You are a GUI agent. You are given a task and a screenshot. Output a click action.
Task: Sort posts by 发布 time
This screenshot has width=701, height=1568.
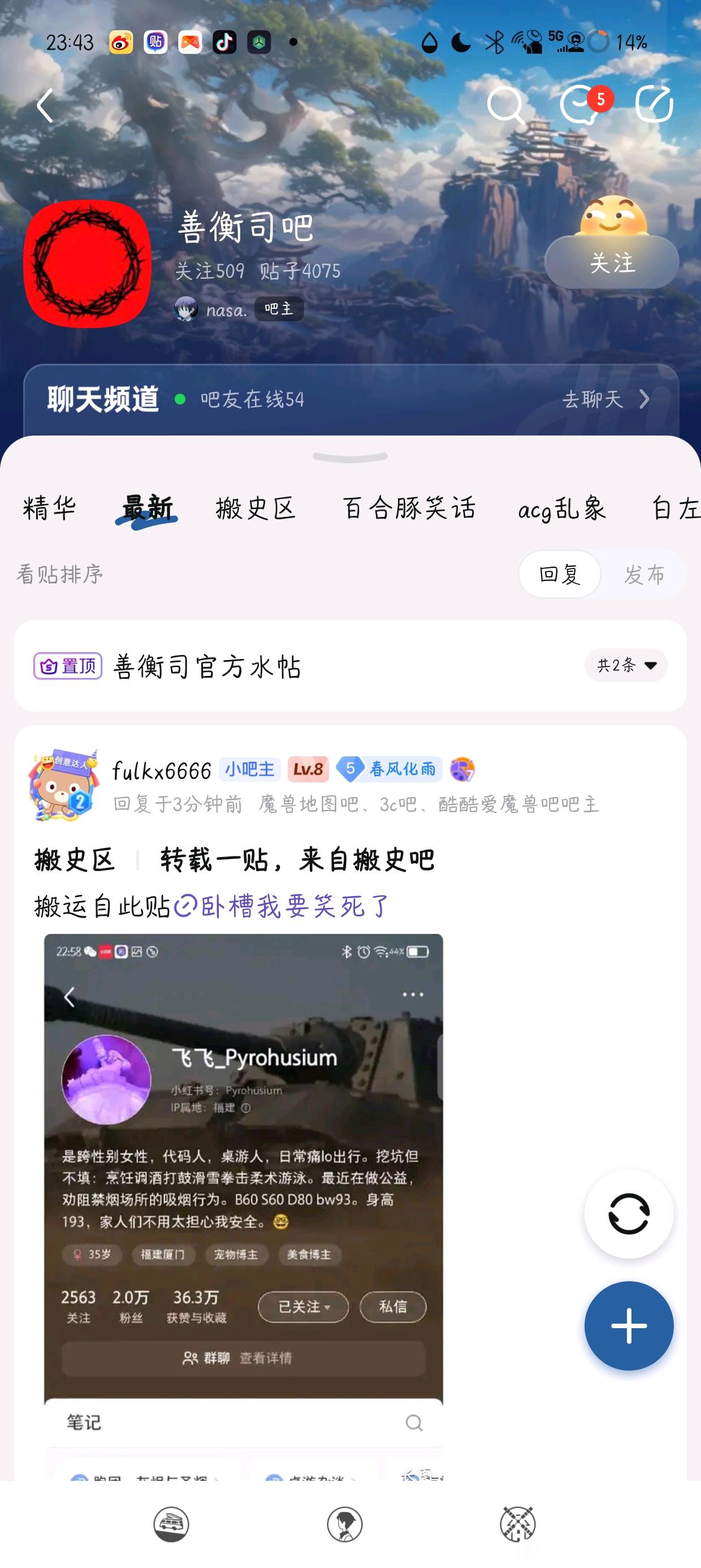click(x=644, y=574)
